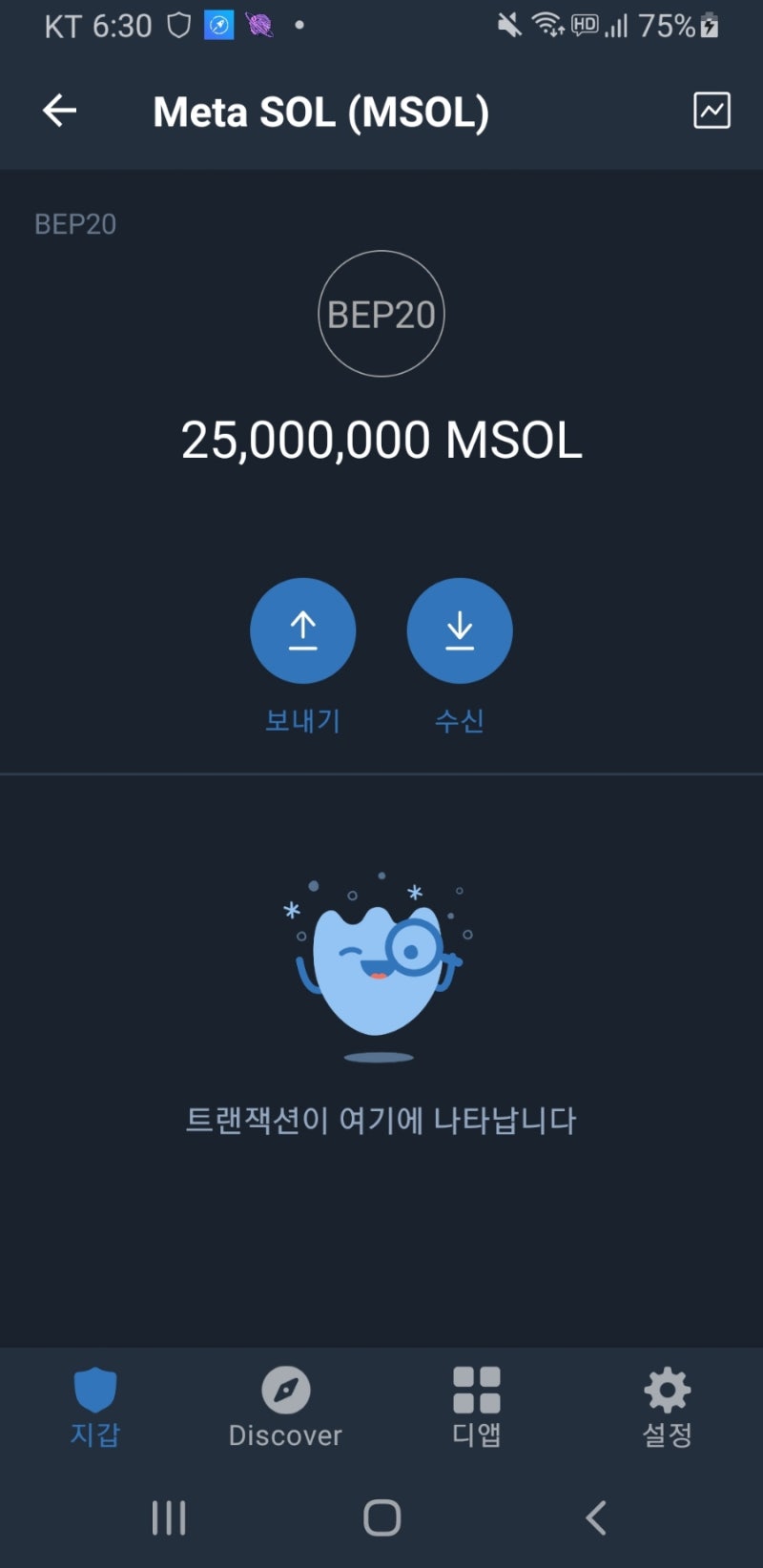Tap the BEP20 token logo circle
The image size is (763, 1568).
point(381,313)
